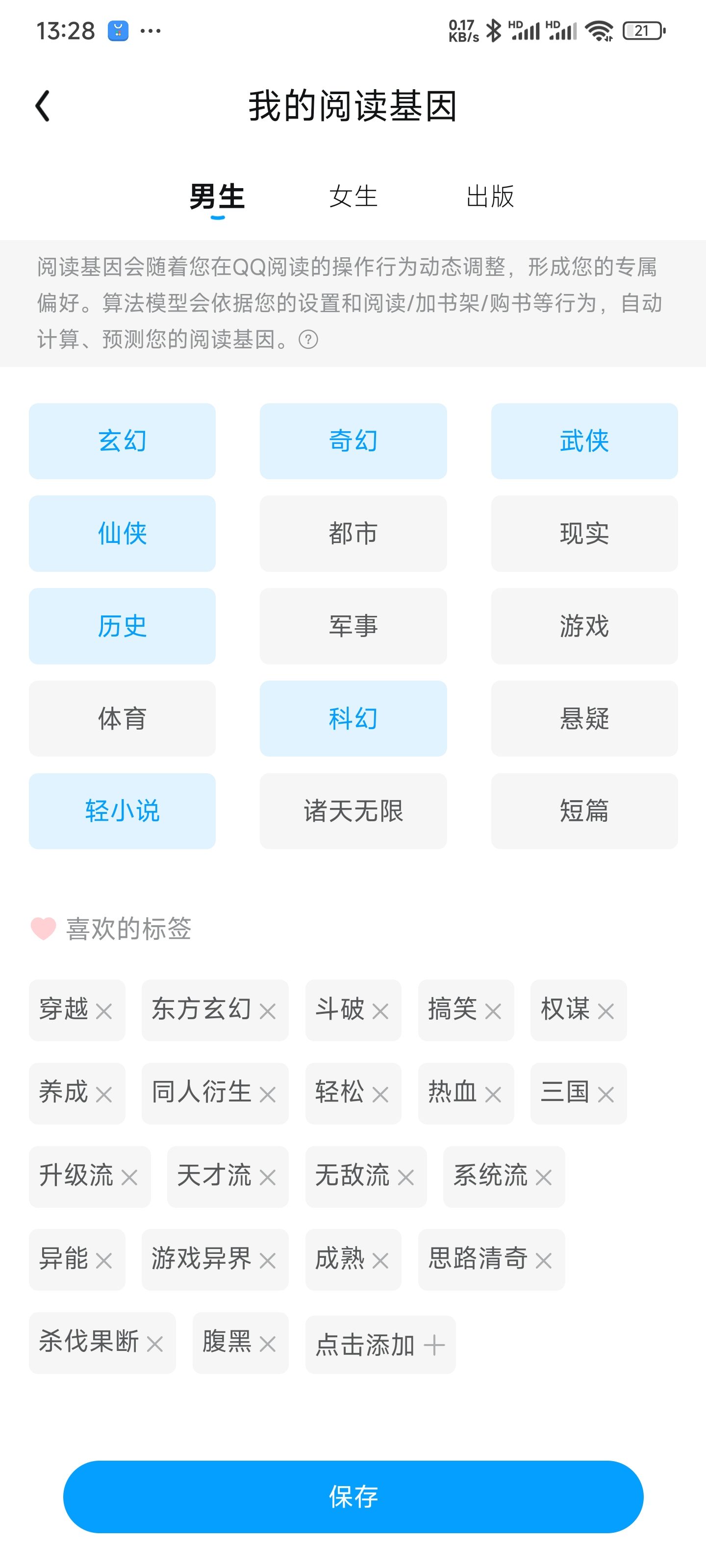The image size is (706, 1568).
Task: Remove the 东方玄幻 tag
Action: [x=267, y=1011]
